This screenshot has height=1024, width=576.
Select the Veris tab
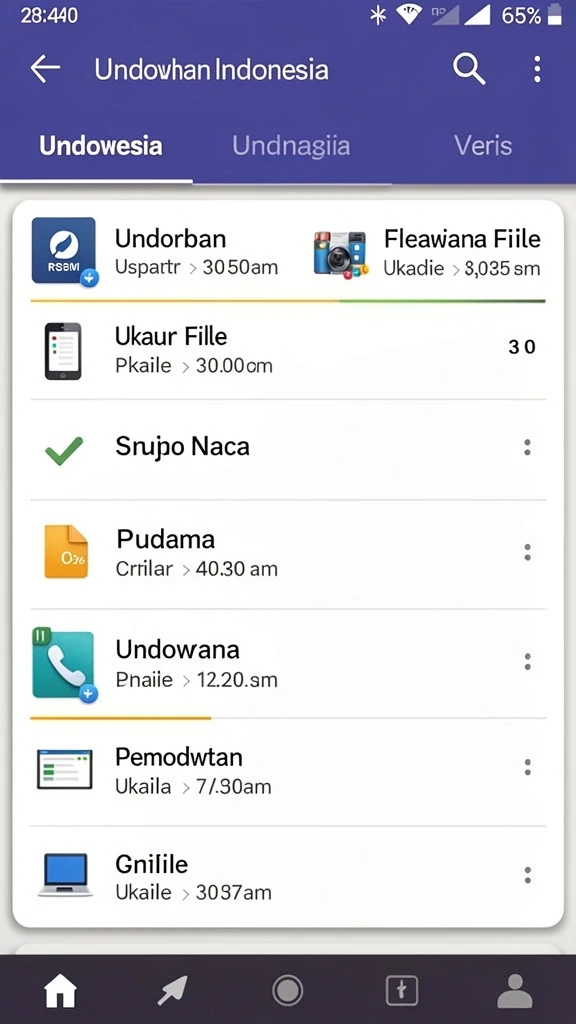click(483, 146)
